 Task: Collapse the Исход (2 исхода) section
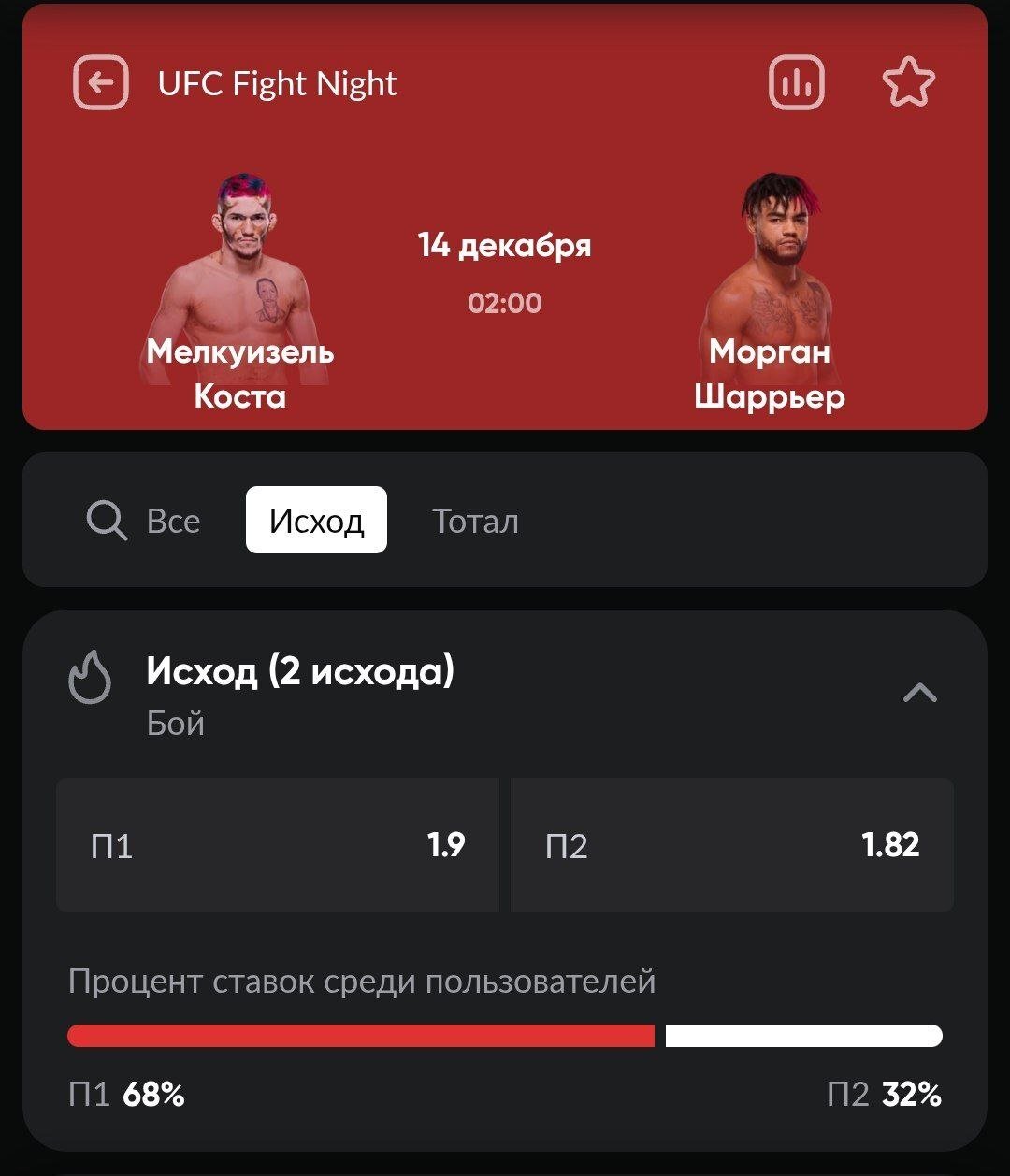pyautogui.click(x=920, y=693)
